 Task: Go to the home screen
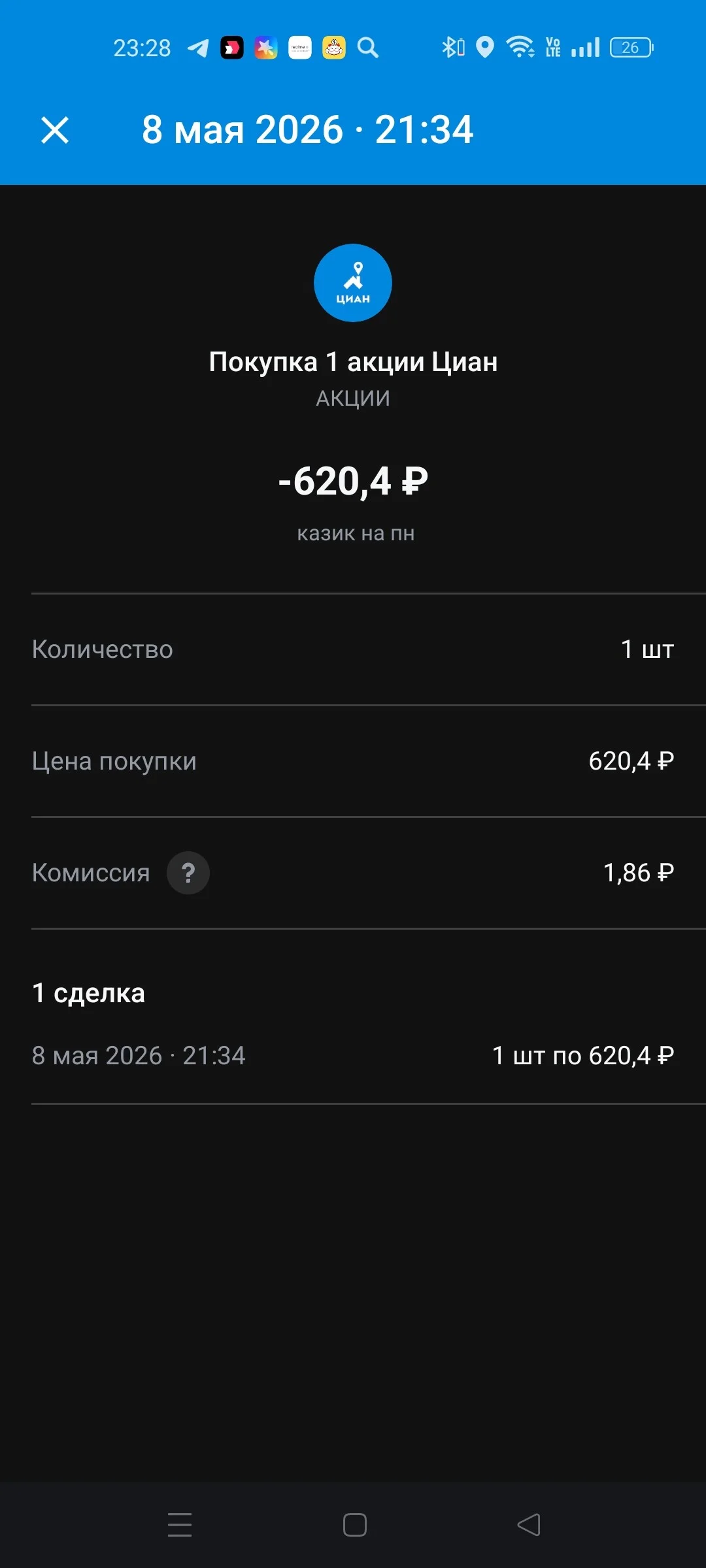354,1525
